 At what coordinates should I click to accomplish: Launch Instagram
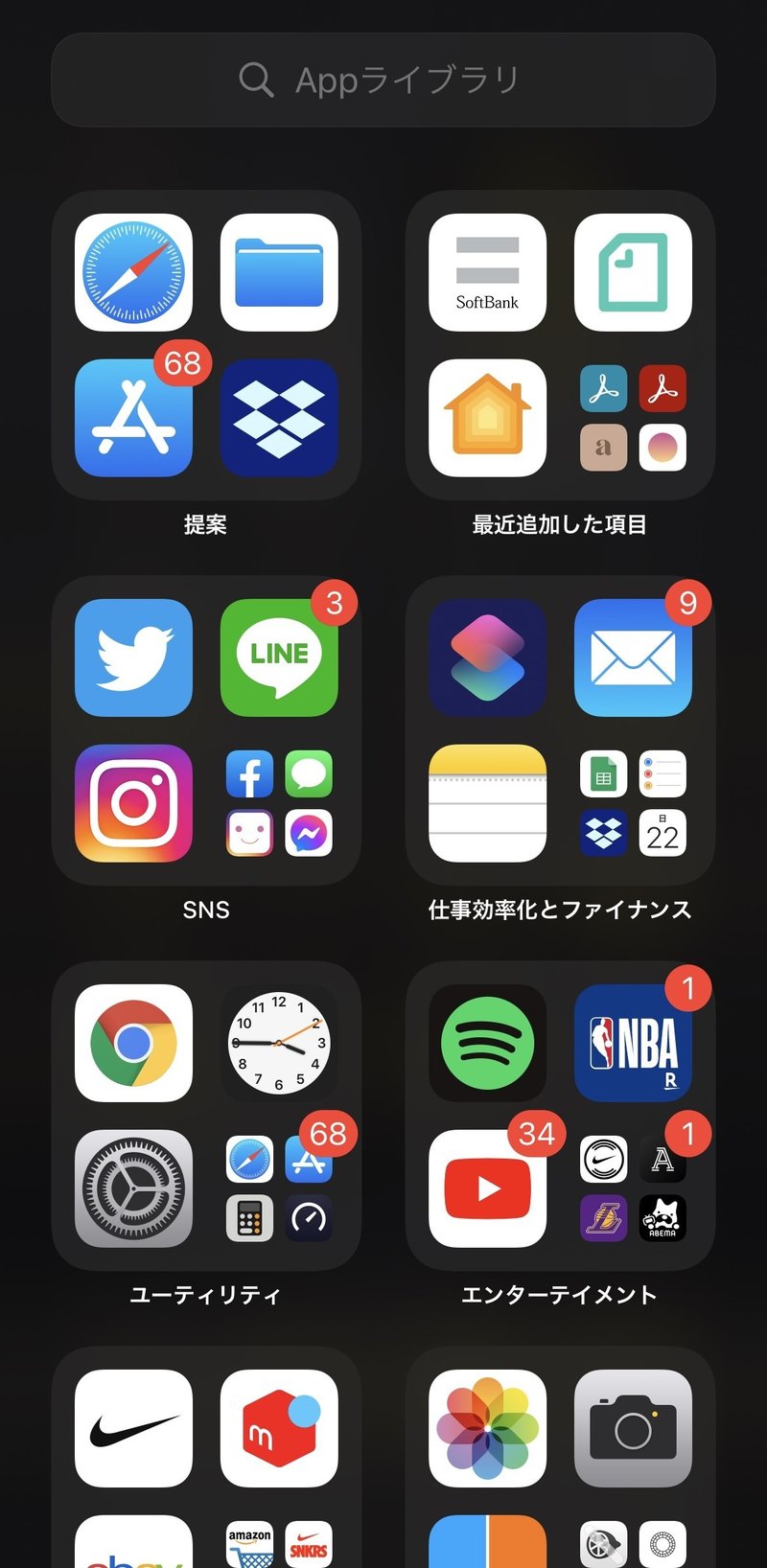[x=133, y=803]
